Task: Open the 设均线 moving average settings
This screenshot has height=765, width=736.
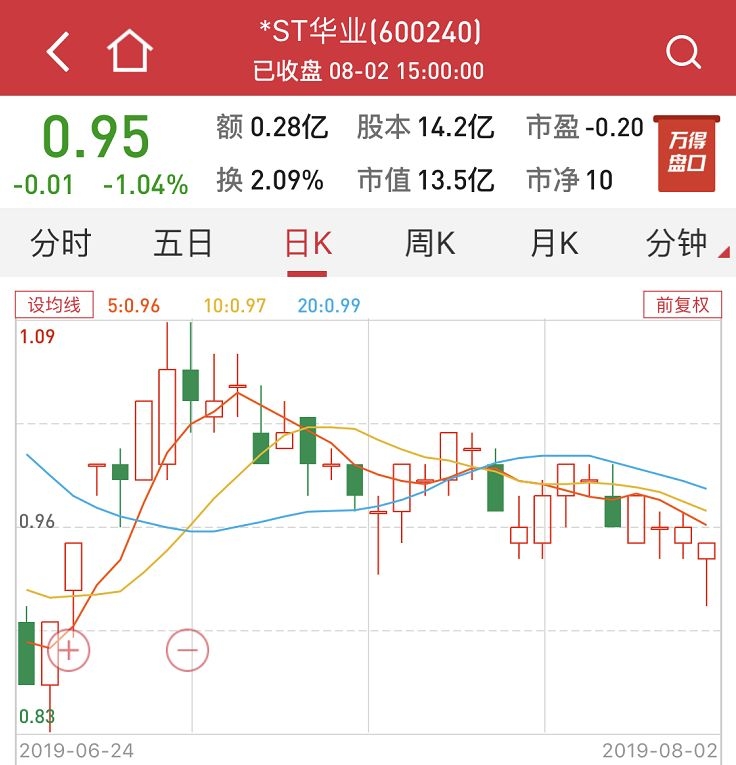Action: (x=52, y=305)
